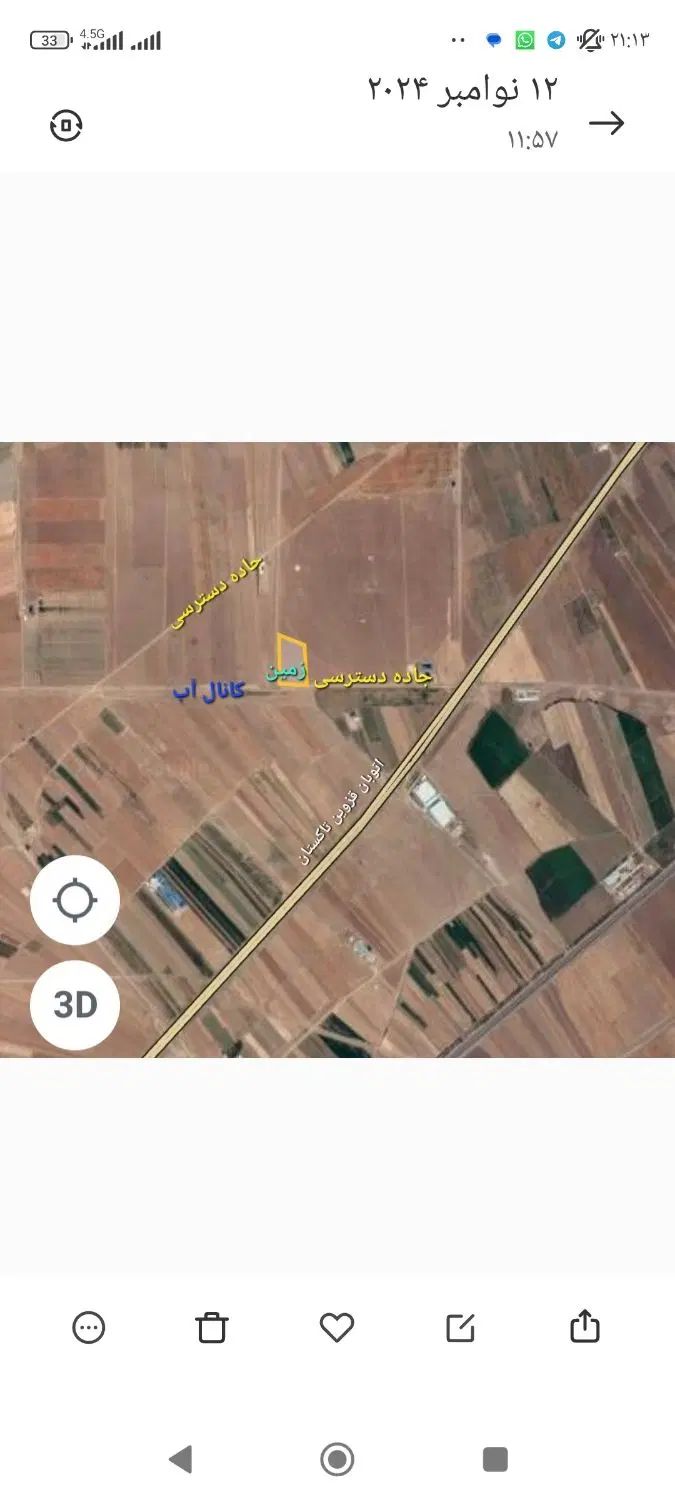Viewport: 675px width, 1500px height.
Task: Open the more options menu
Action: [89, 1328]
